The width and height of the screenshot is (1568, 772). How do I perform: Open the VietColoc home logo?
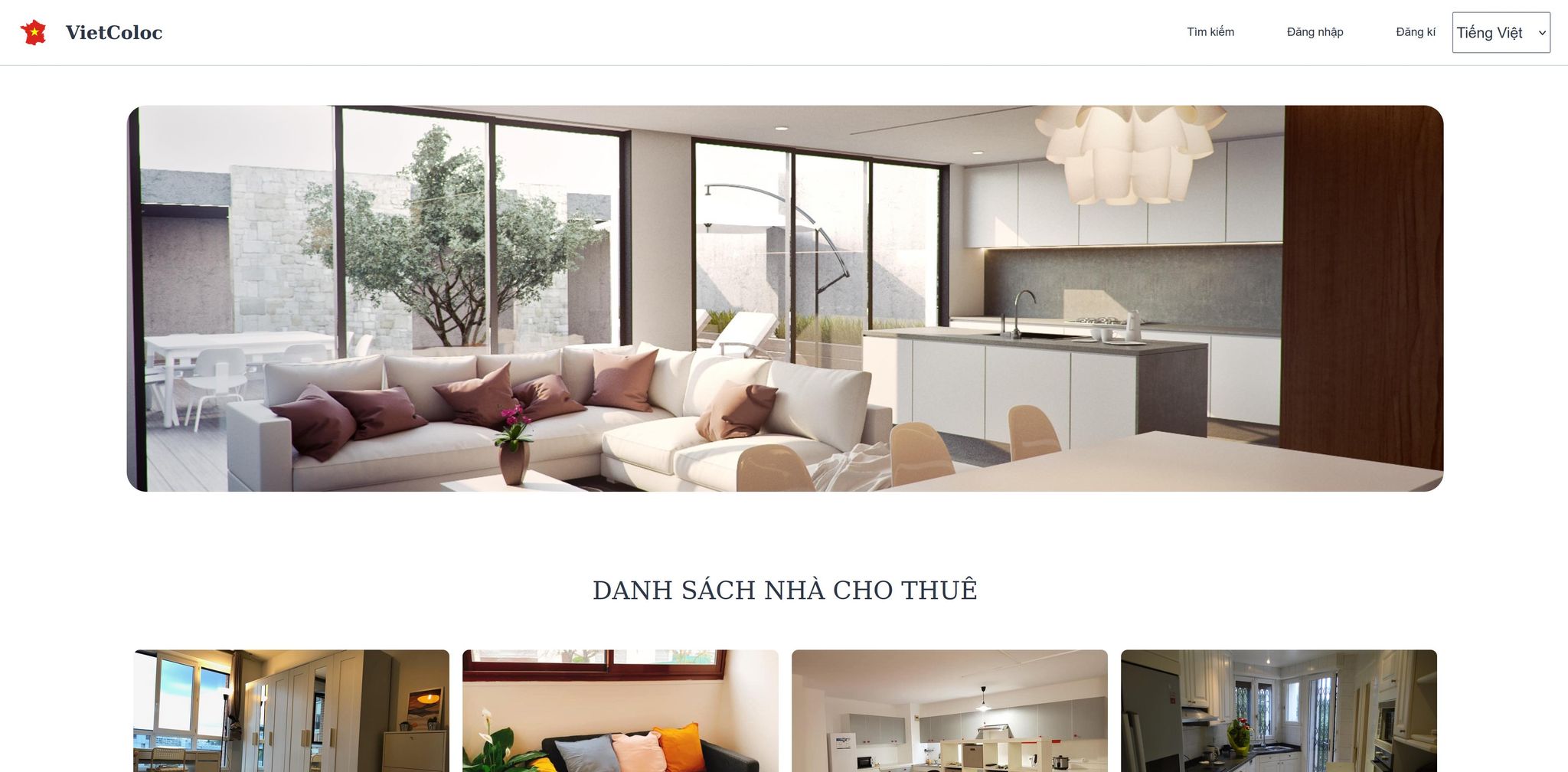[92, 32]
